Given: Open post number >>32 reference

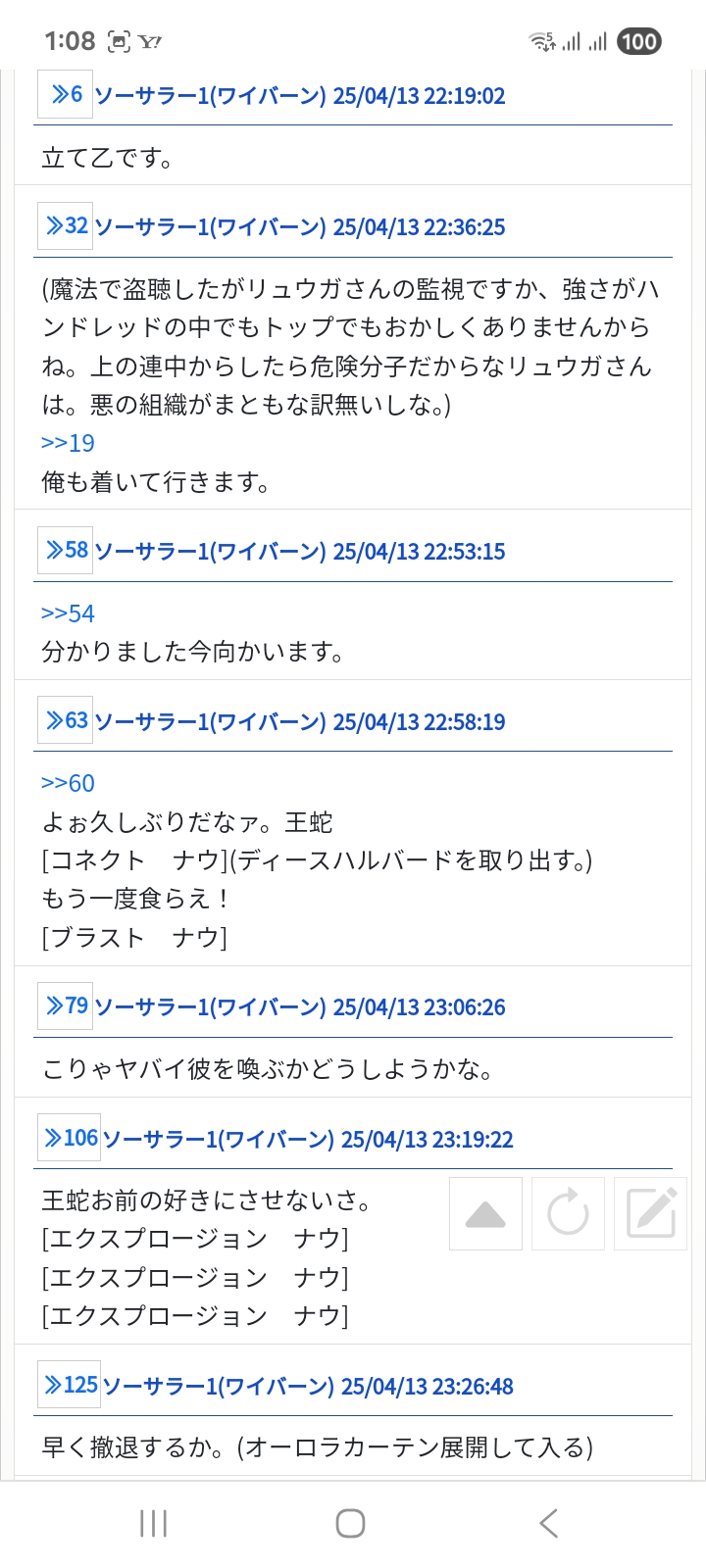Looking at the screenshot, I should [65, 226].
